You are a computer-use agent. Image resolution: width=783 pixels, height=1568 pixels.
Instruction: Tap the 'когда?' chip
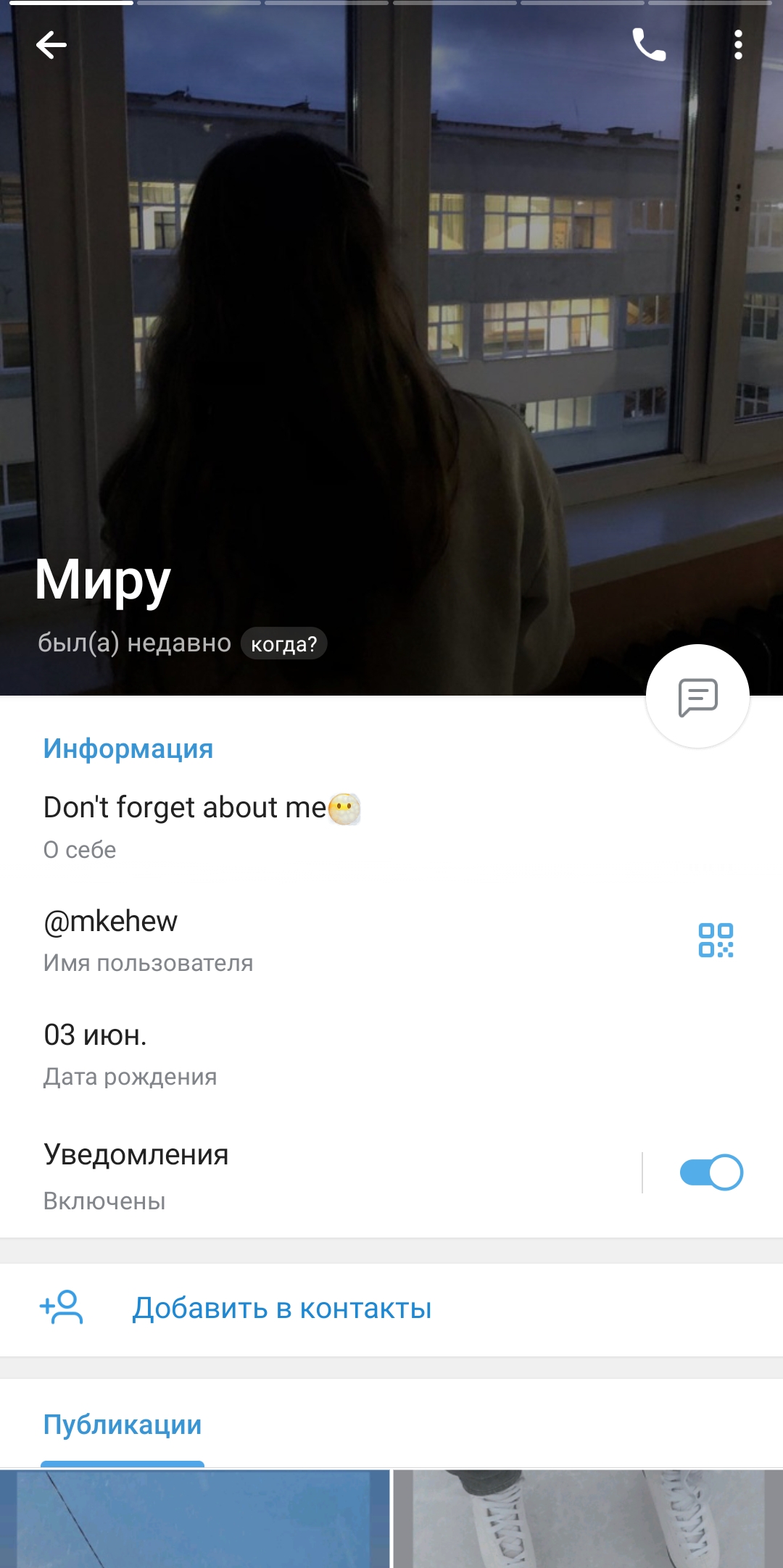tap(283, 644)
